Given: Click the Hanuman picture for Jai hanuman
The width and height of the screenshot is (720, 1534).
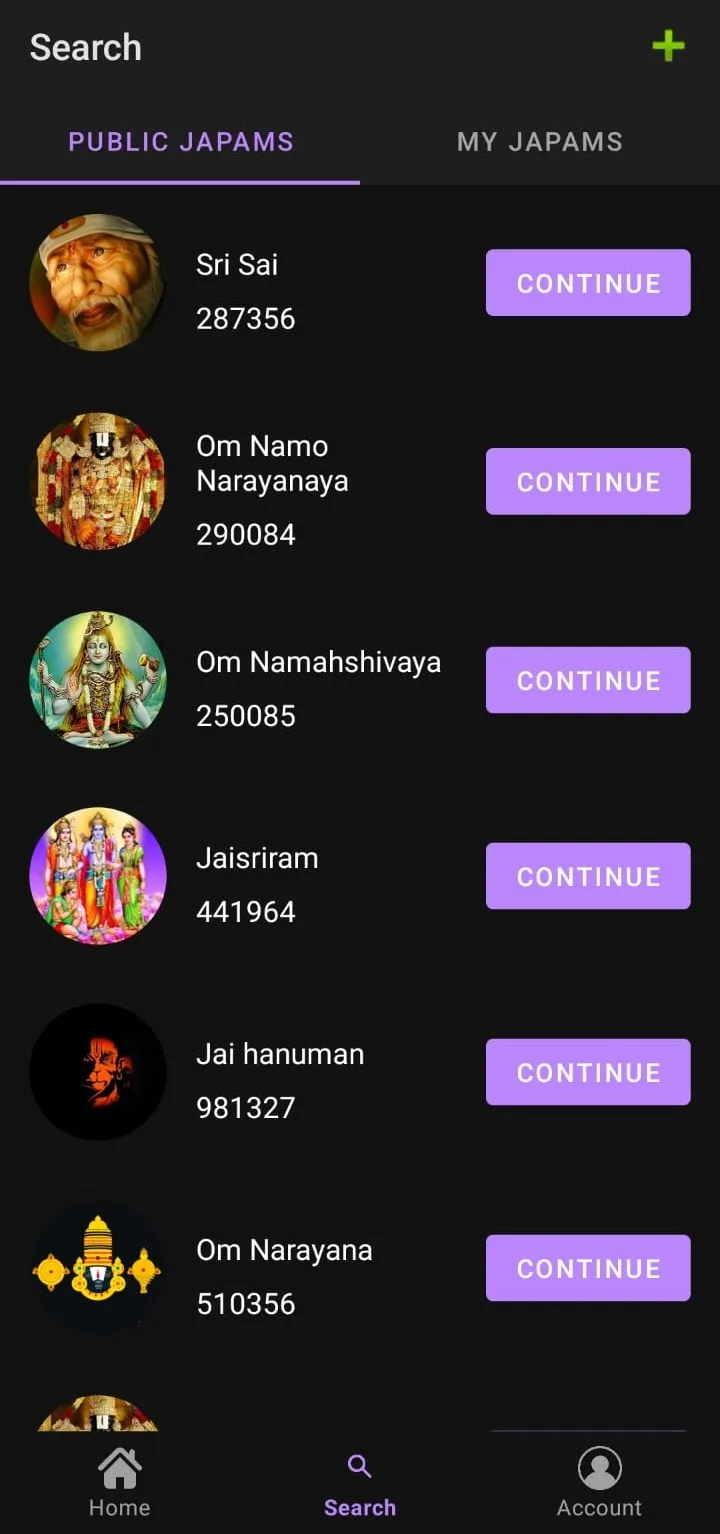Looking at the screenshot, I should (98, 1071).
